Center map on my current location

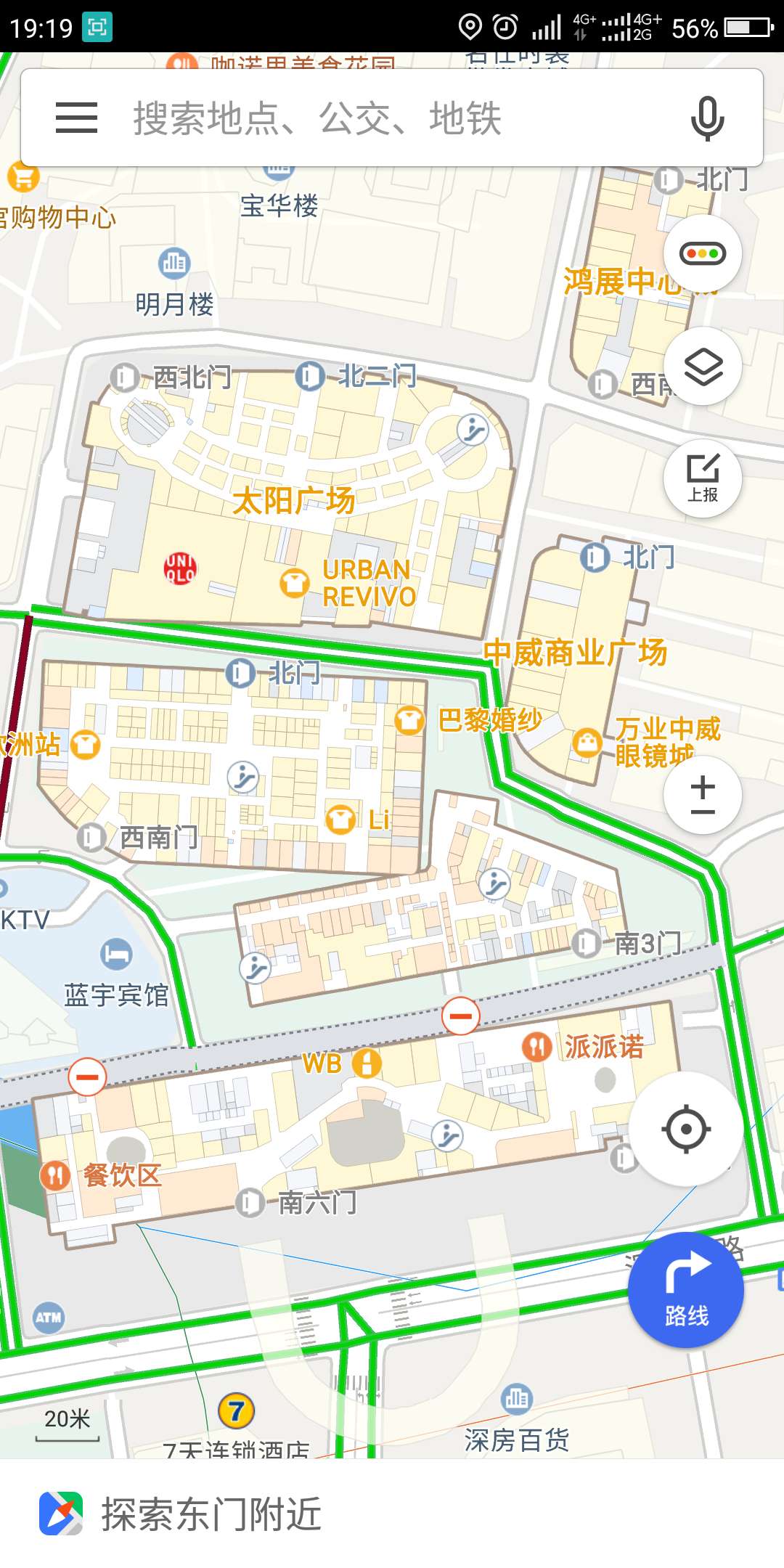pos(686,1129)
